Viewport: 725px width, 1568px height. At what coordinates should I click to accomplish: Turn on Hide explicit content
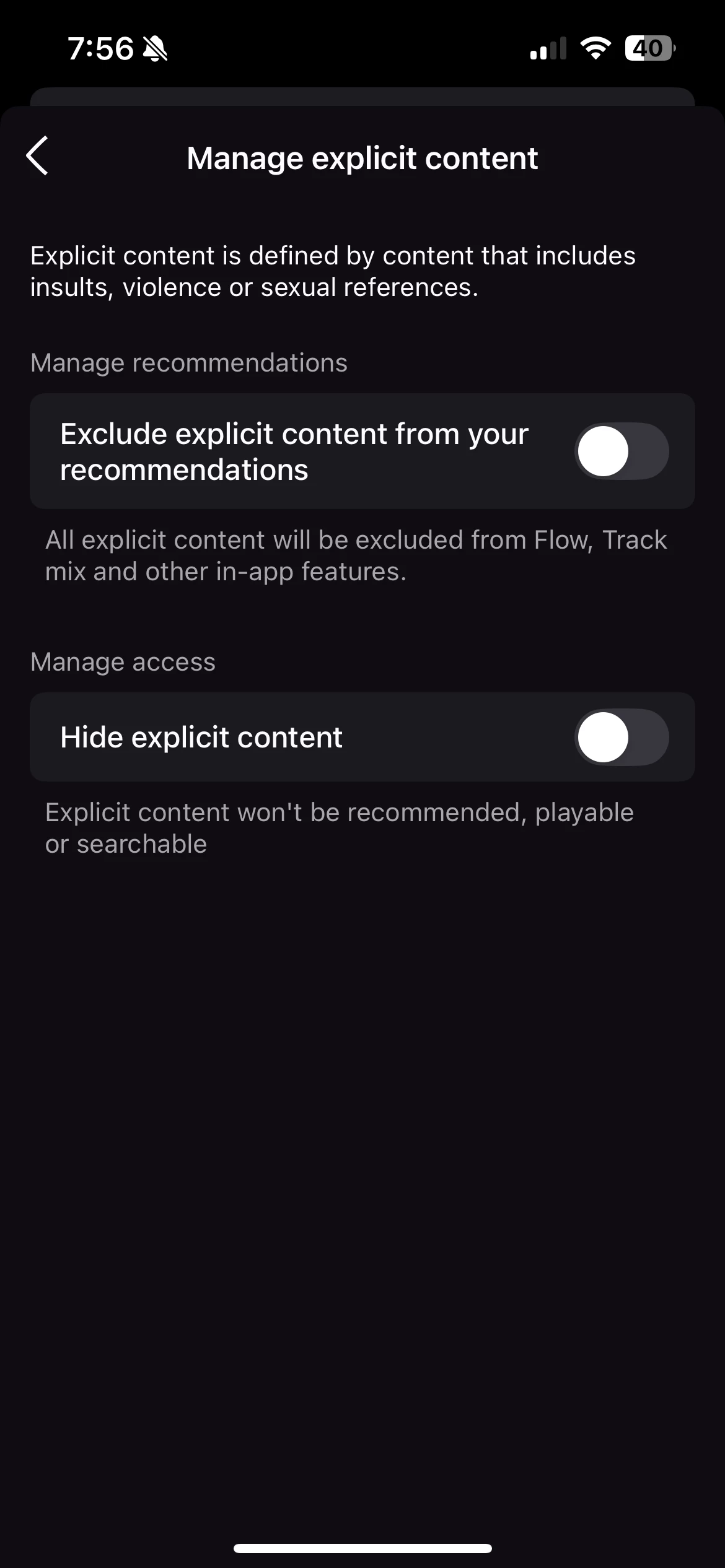coord(622,737)
